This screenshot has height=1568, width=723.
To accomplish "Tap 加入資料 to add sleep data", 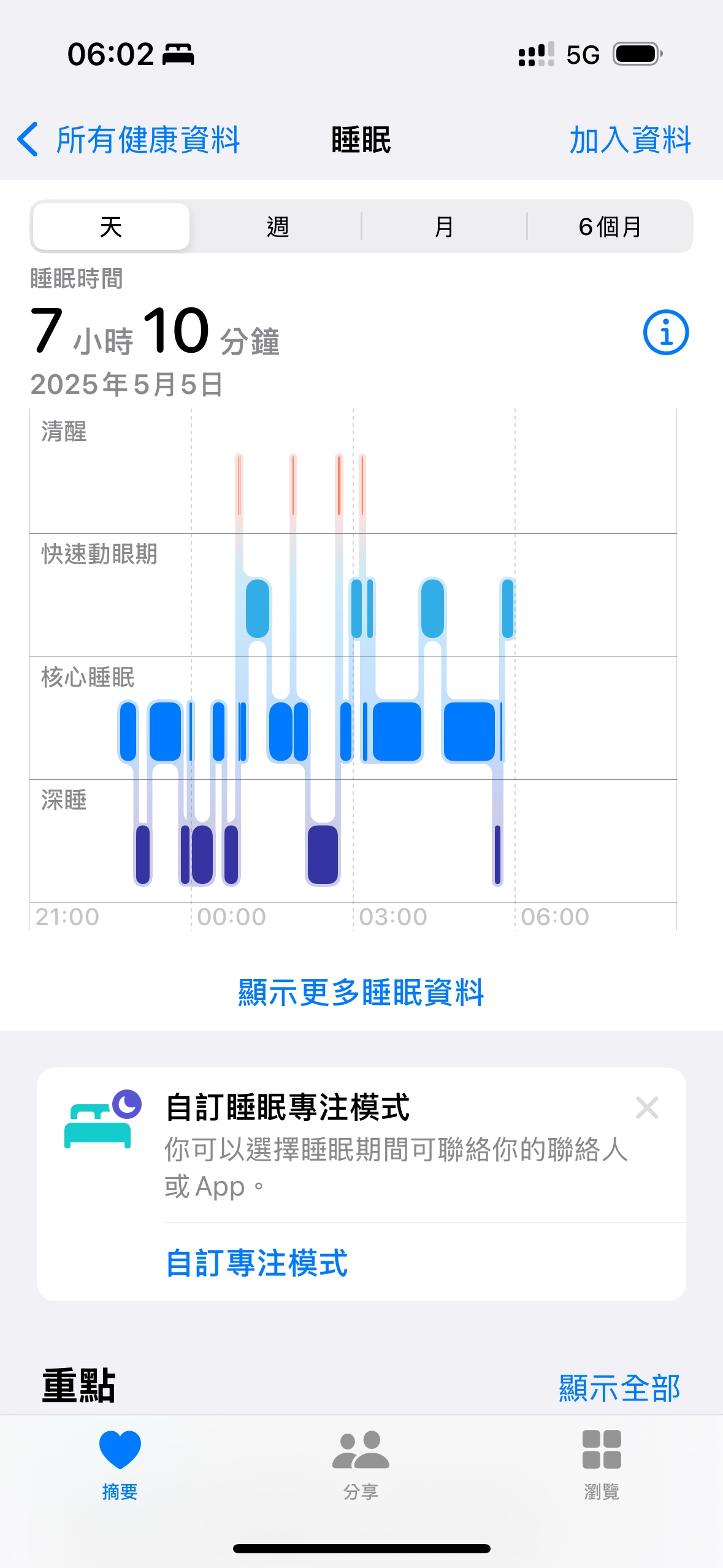I will pyautogui.click(x=630, y=140).
